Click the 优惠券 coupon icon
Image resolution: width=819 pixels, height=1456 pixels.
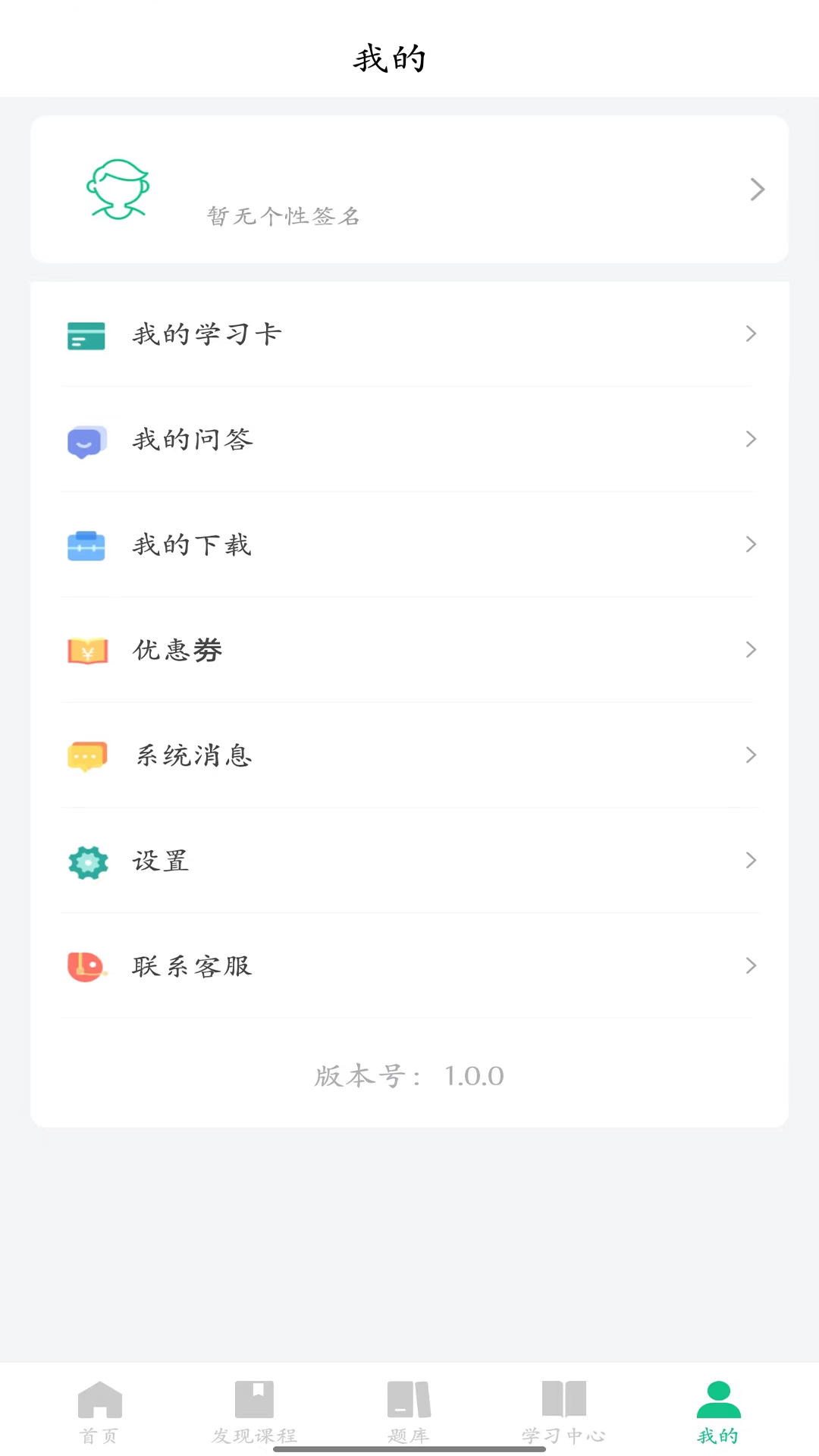tap(86, 651)
